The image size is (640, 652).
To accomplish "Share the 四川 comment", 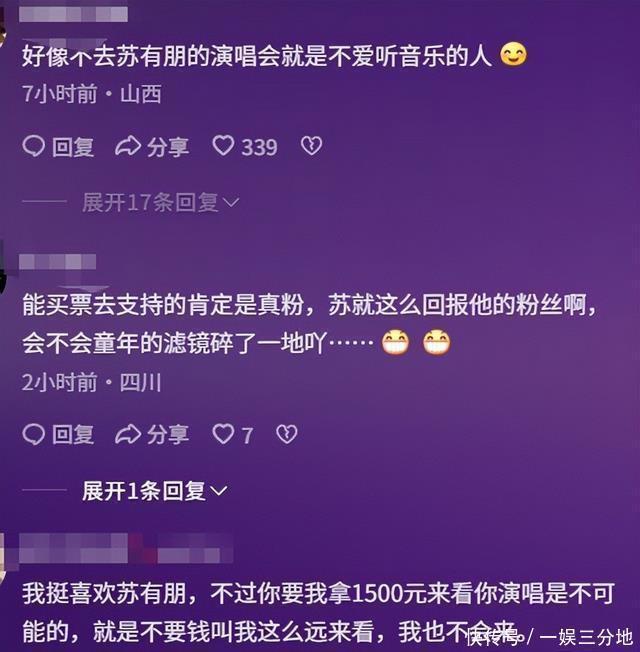I will (x=152, y=434).
